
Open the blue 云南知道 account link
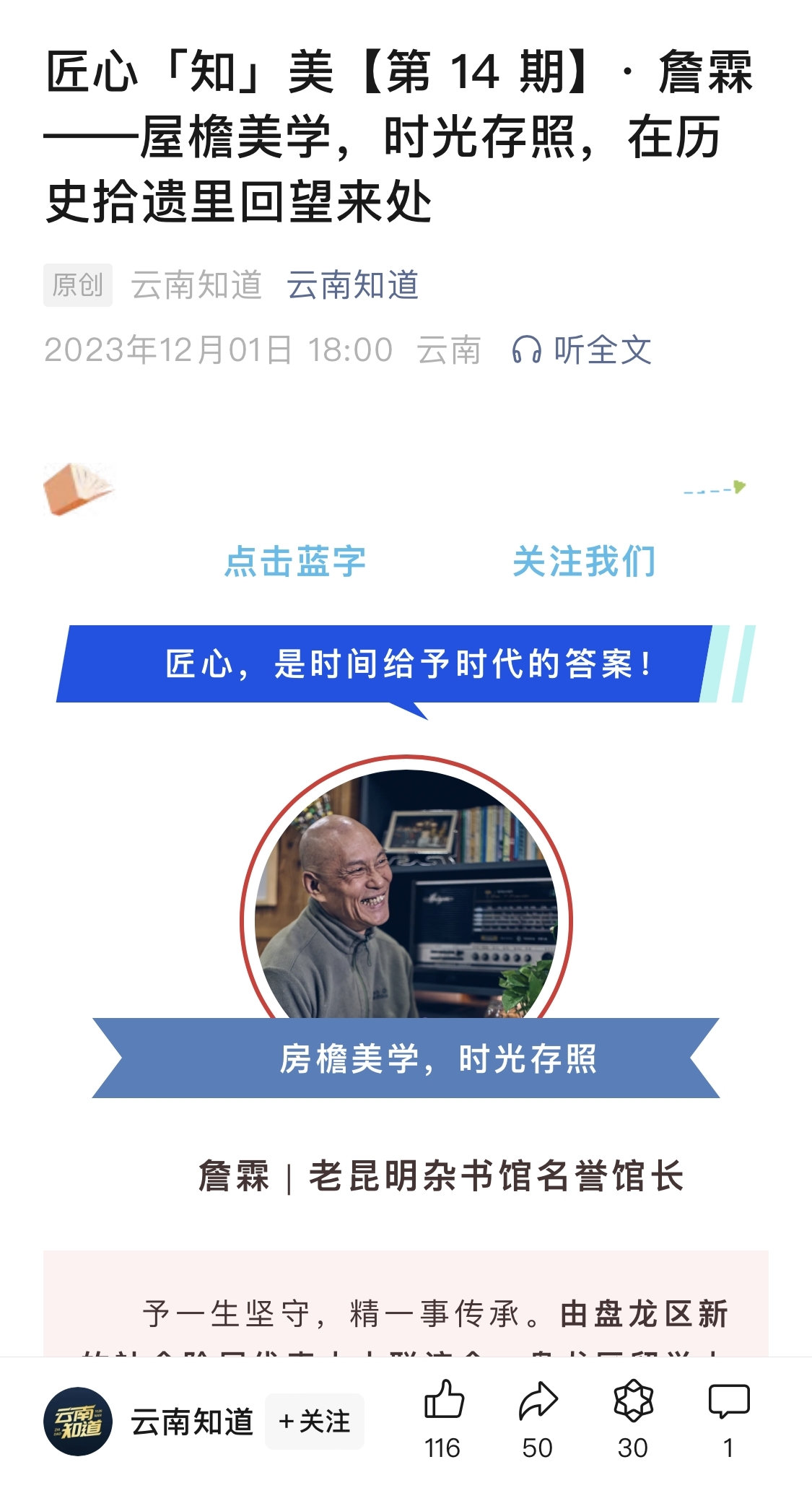pyautogui.click(x=352, y=285)
